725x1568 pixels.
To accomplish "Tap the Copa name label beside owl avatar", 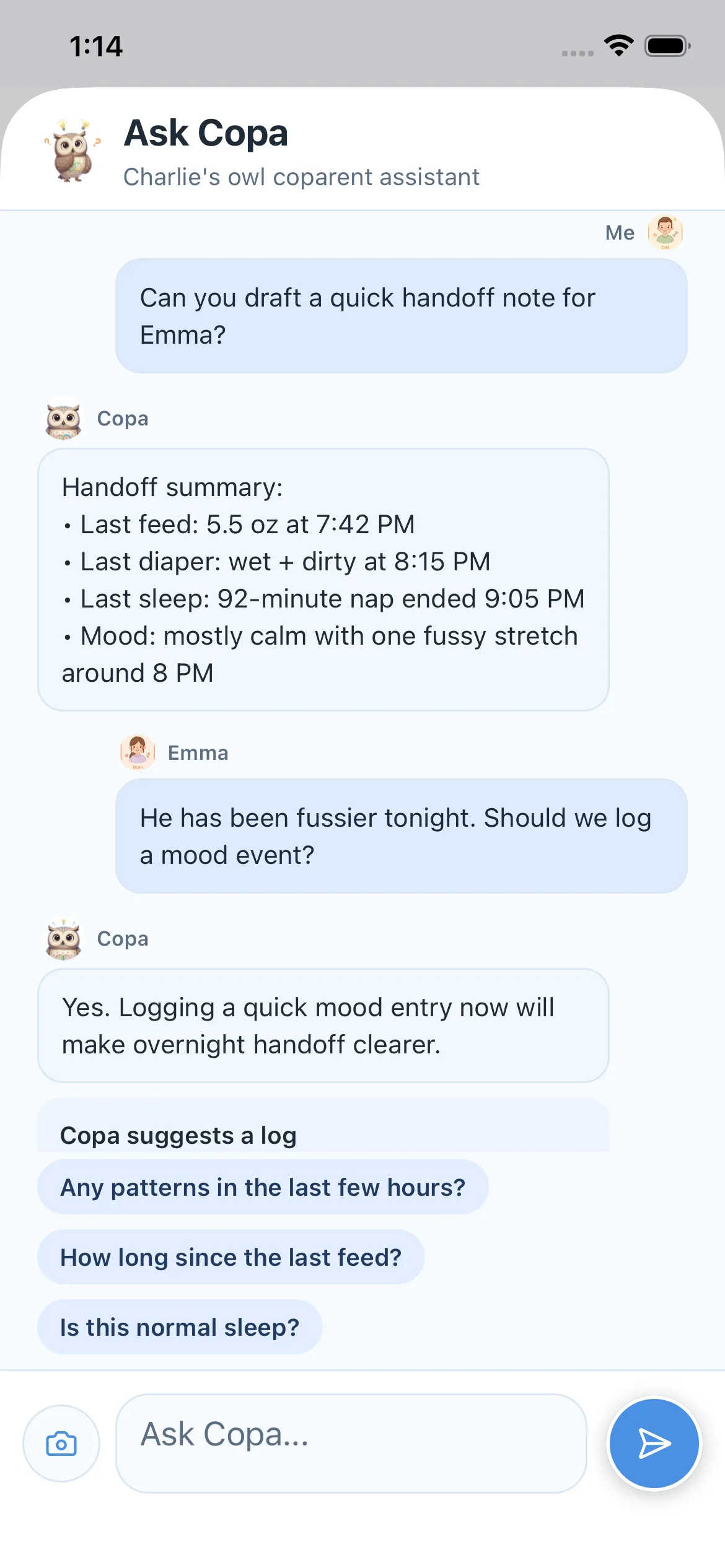I will [122, 419].
